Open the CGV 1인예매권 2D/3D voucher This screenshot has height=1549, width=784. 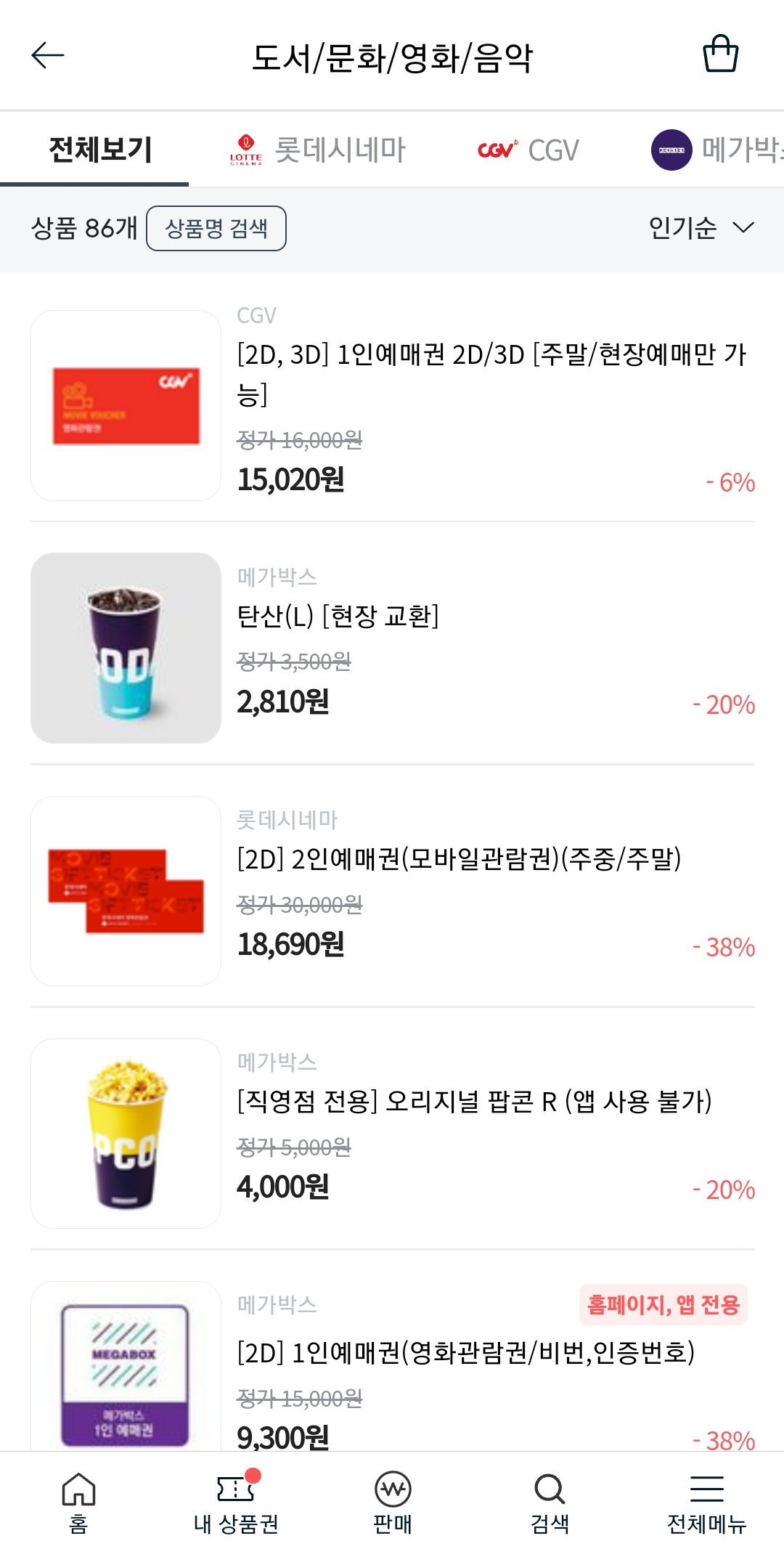491,374
